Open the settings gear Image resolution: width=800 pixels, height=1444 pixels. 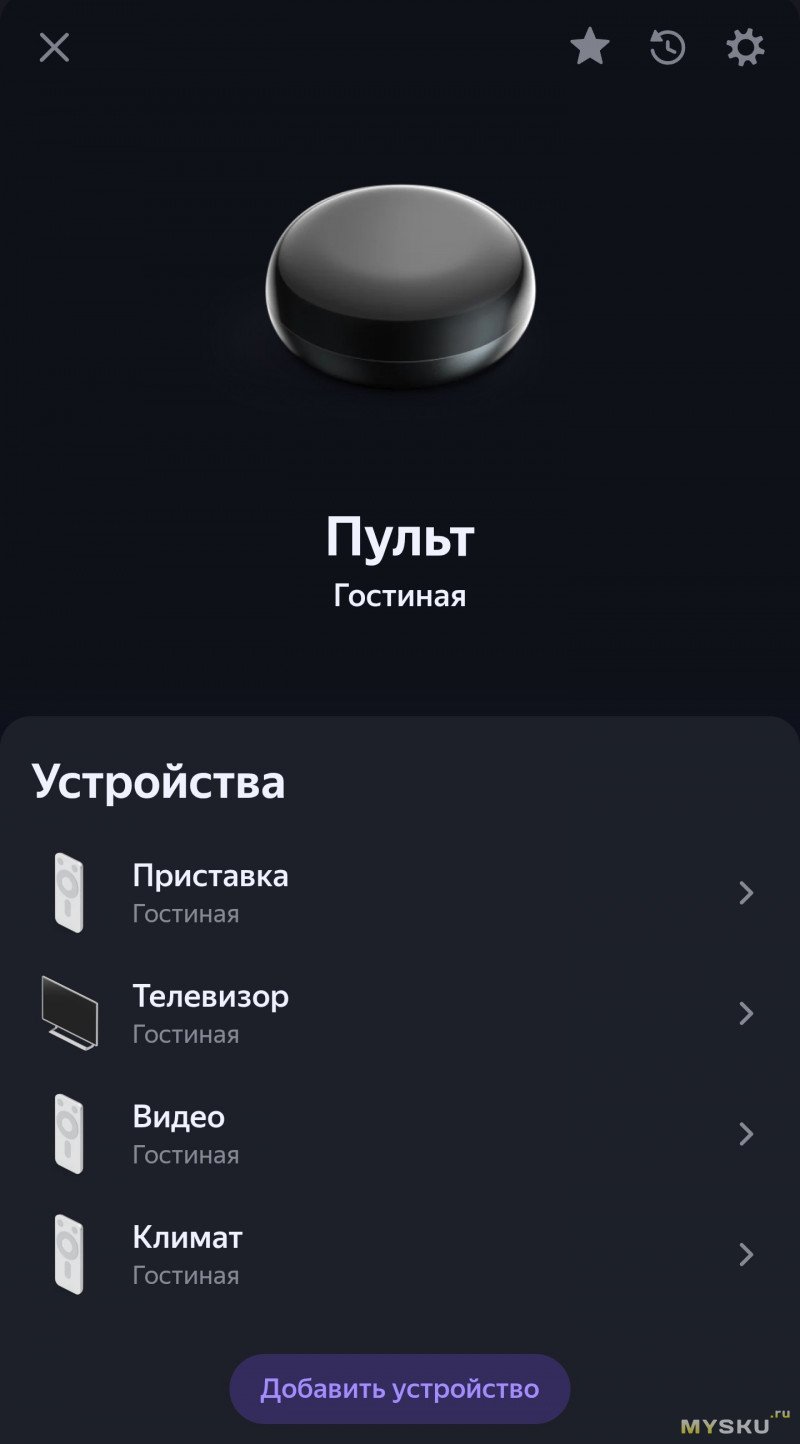coord(745,47)
